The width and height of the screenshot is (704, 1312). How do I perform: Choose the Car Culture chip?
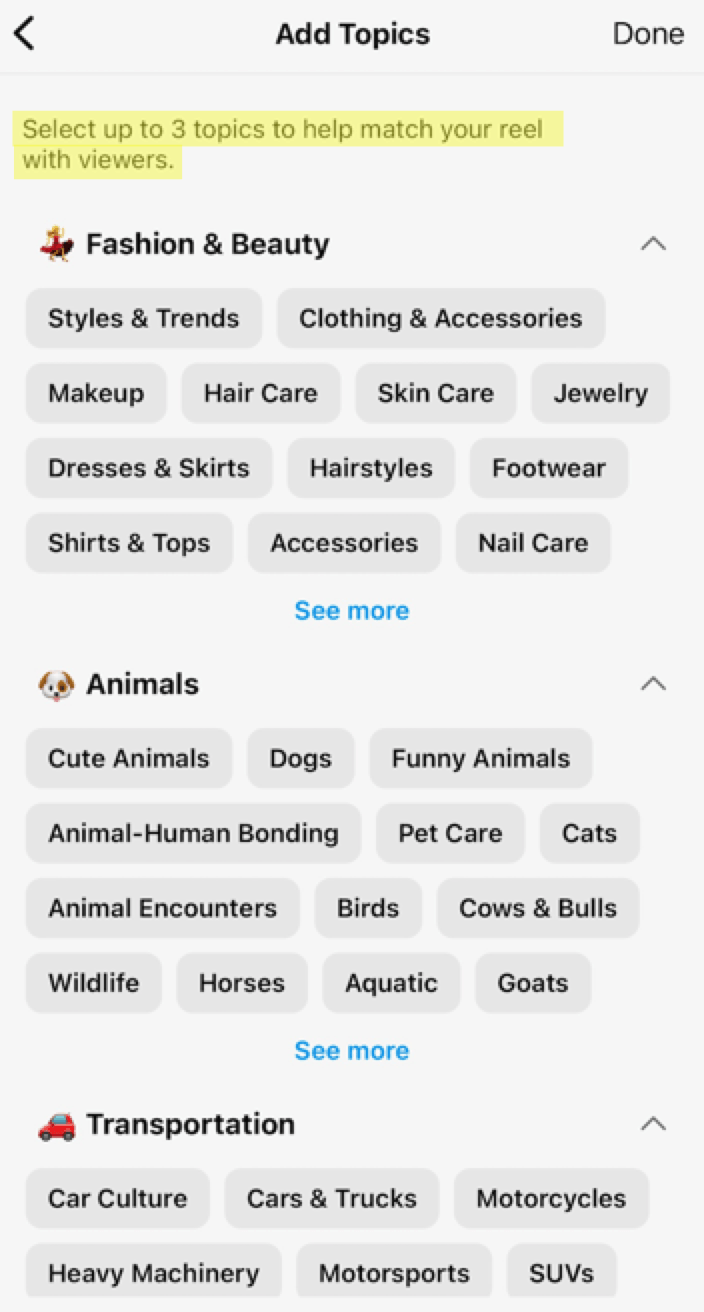coord(118,1198)
